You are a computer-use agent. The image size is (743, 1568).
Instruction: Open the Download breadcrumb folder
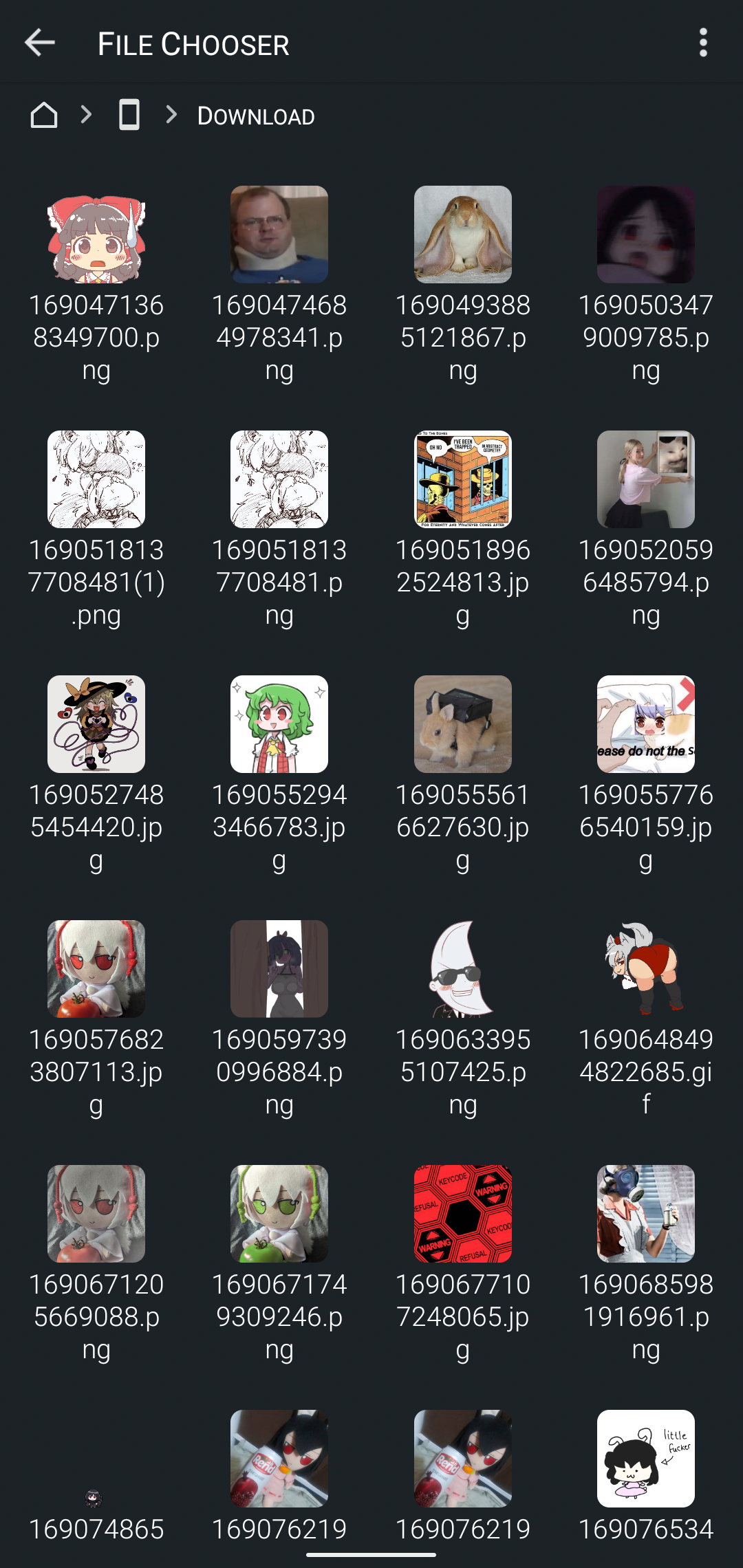pos(255,116)
